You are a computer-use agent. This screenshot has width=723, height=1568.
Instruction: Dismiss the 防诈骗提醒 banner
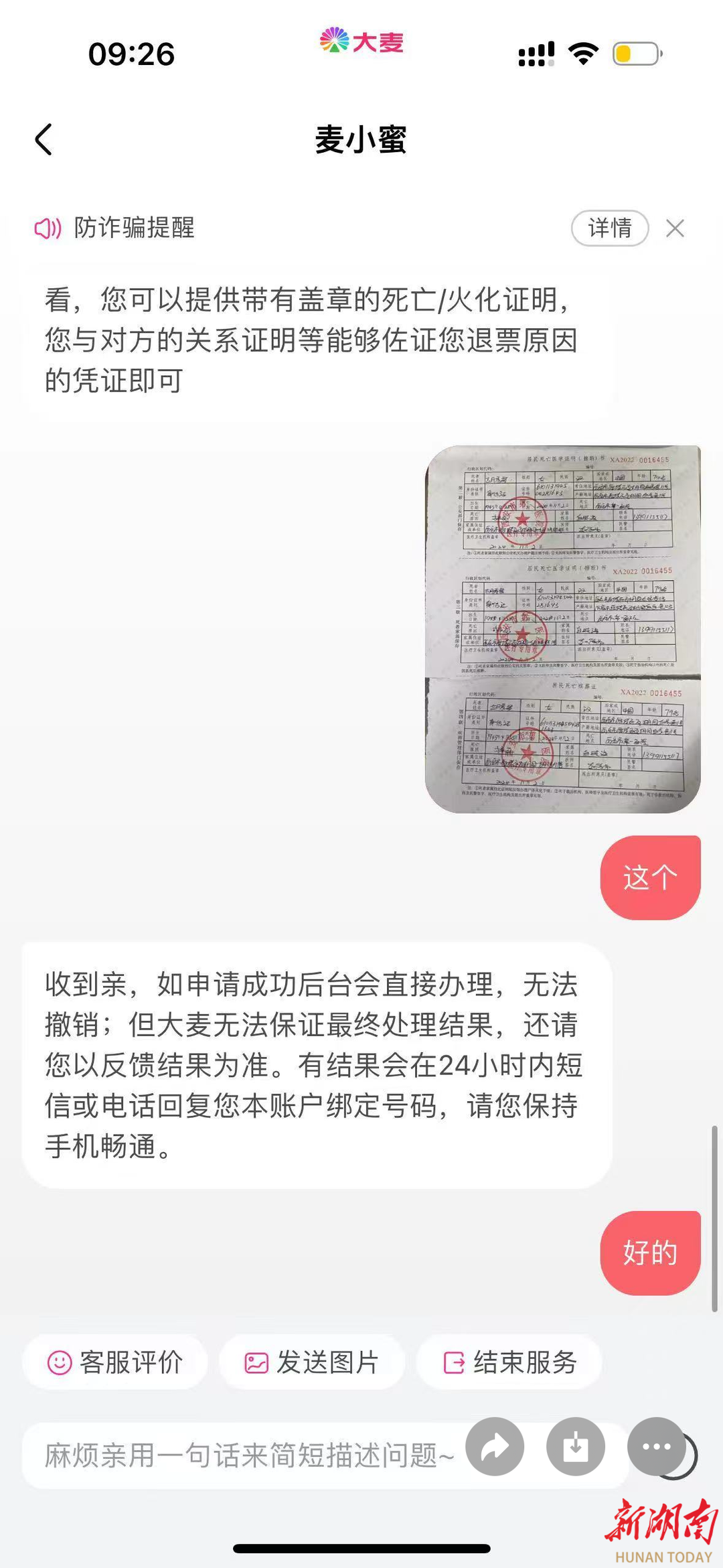point(675,228)
